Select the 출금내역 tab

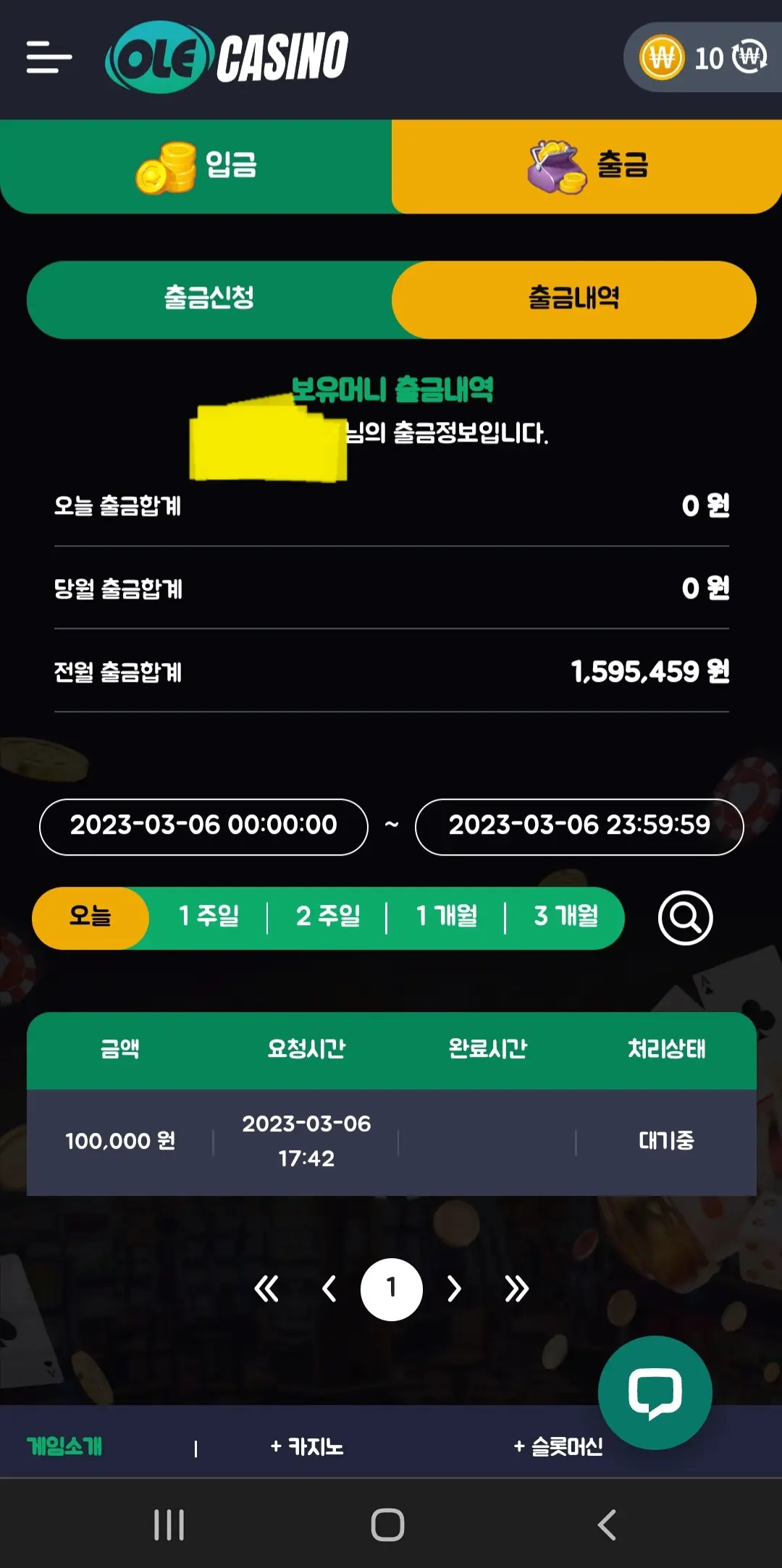[x=574, y=299]
